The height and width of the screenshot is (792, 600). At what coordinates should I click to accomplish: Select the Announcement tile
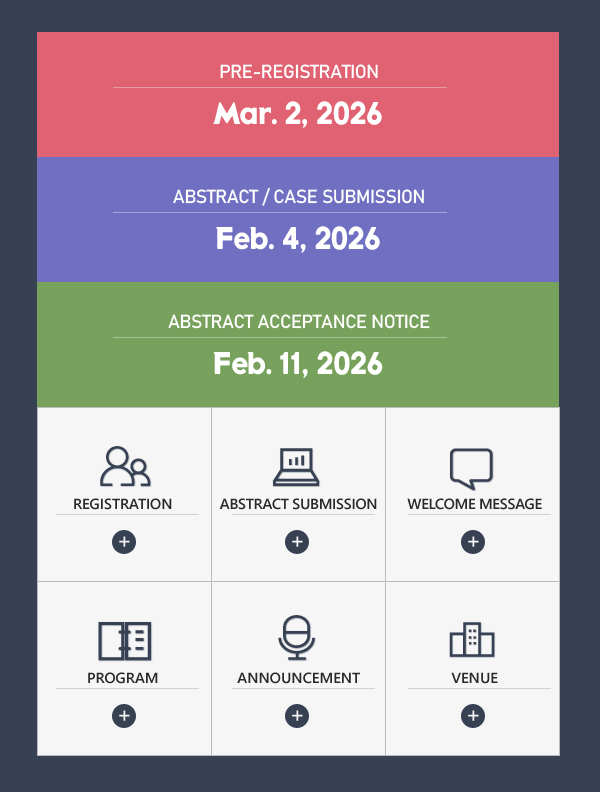coord(298,668)
